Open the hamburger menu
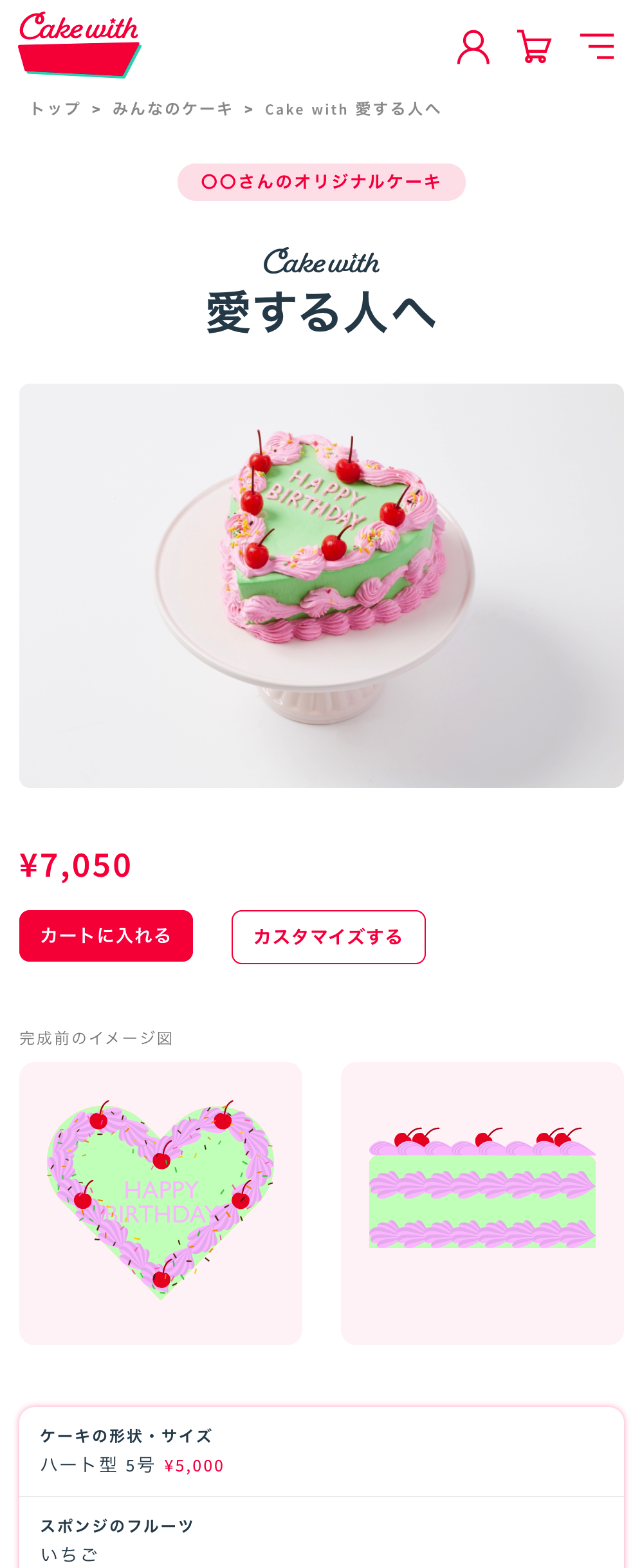The image size is (642, 1568). [x=597, y=46]
